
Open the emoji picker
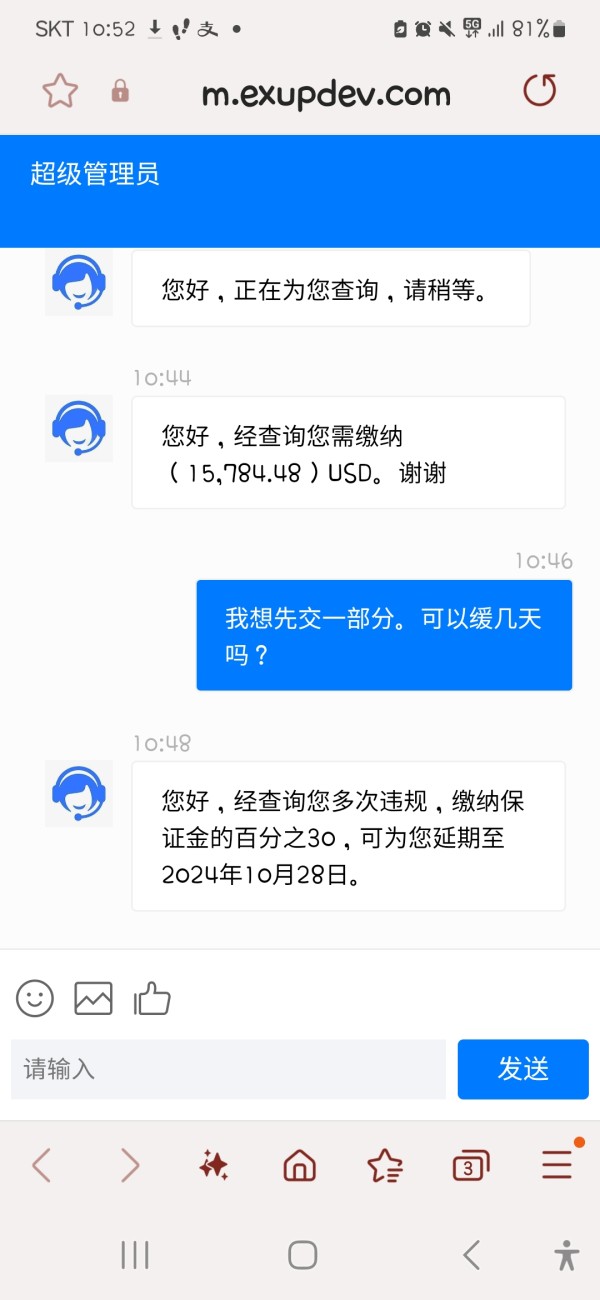35,998
